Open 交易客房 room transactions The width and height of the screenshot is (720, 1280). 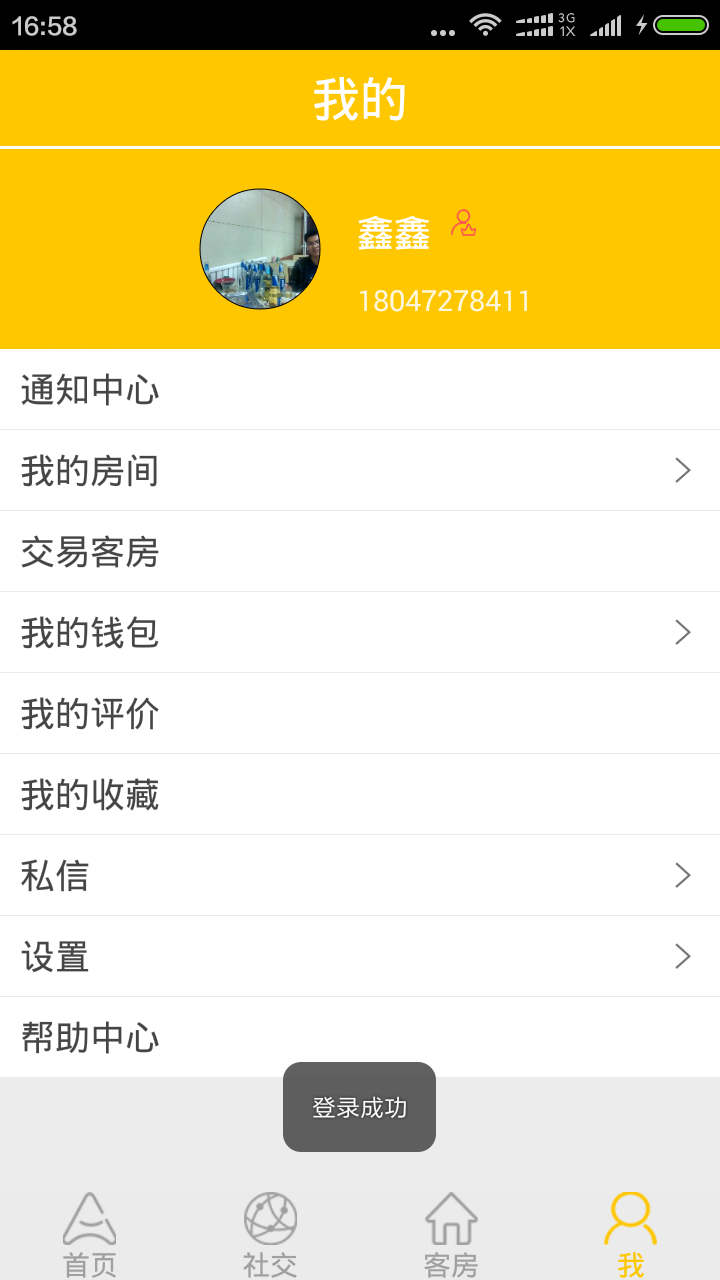tap(360, 552)
